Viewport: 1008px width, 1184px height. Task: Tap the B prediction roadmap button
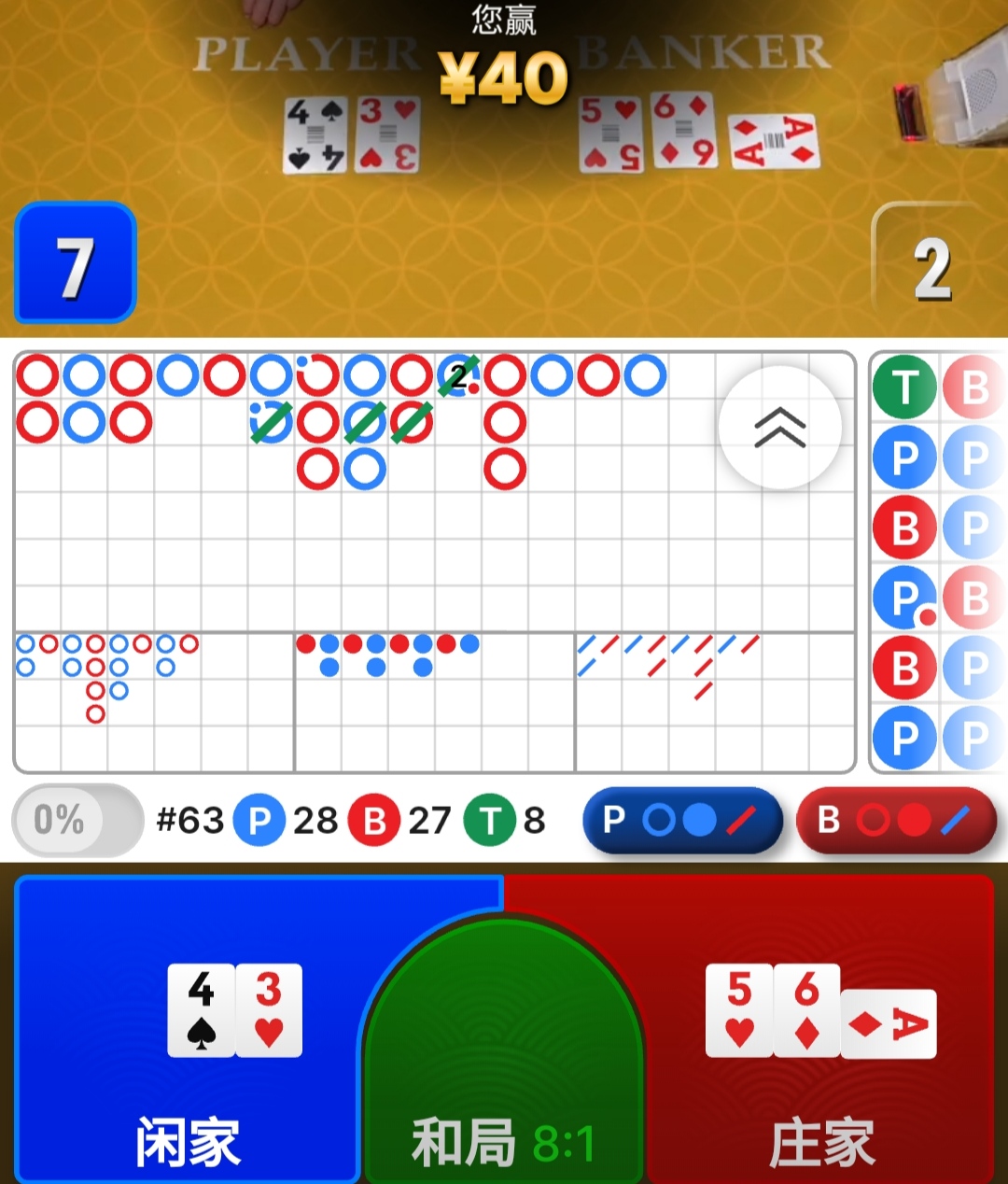(896, 821)
